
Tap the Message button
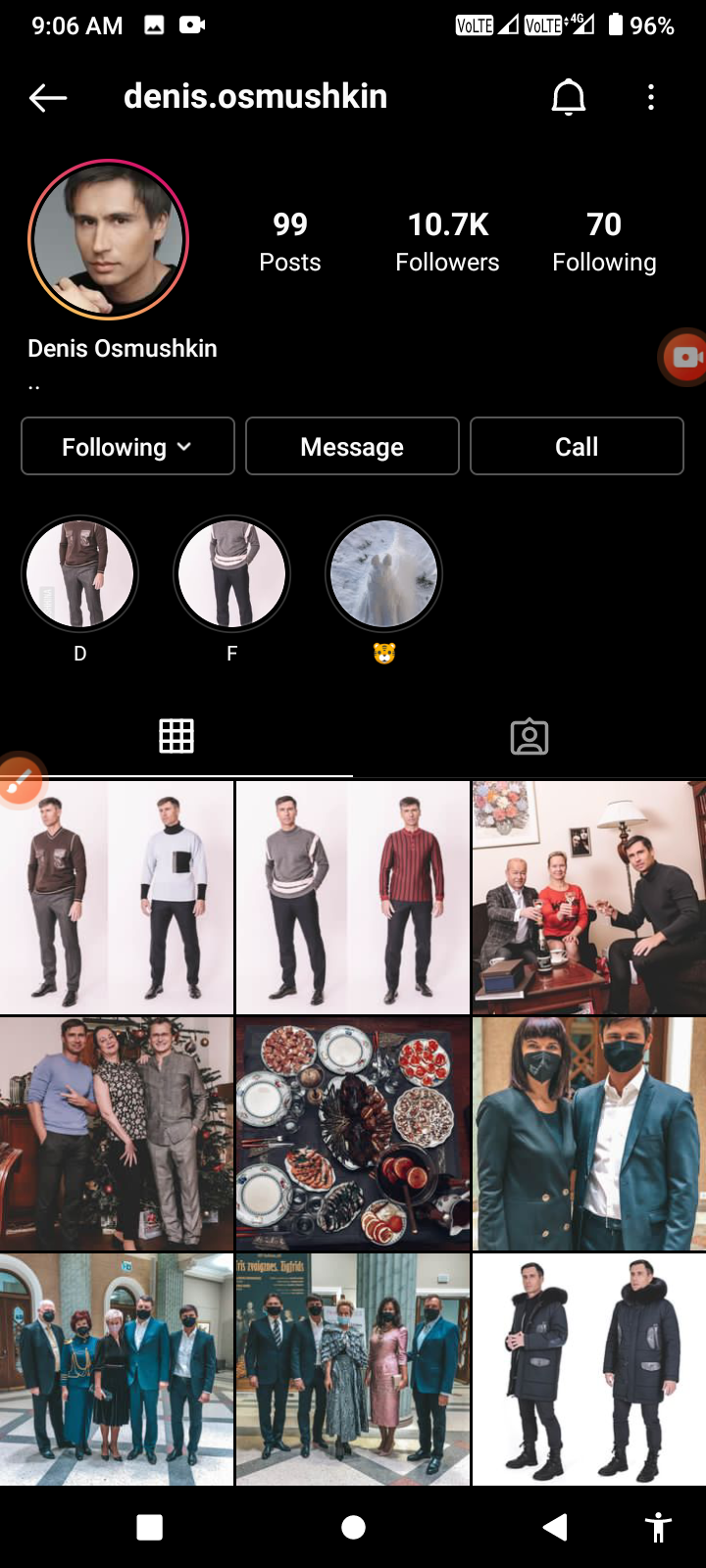[x=352, y=447]
